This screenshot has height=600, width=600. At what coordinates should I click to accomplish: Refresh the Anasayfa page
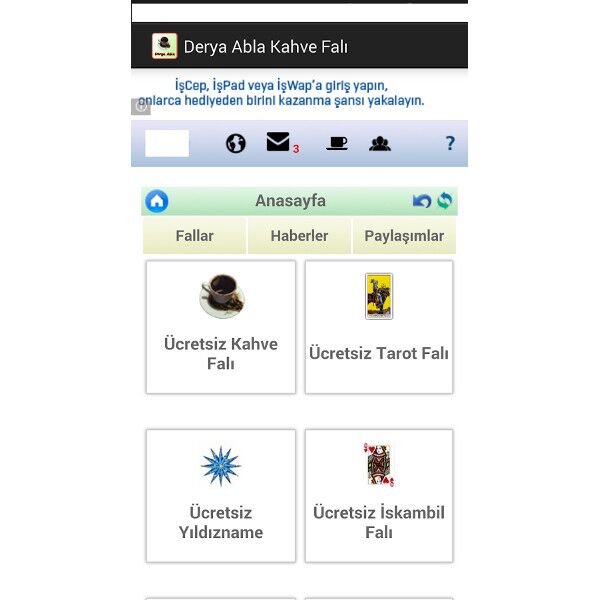pyautogui.click(x=445, y=201)
